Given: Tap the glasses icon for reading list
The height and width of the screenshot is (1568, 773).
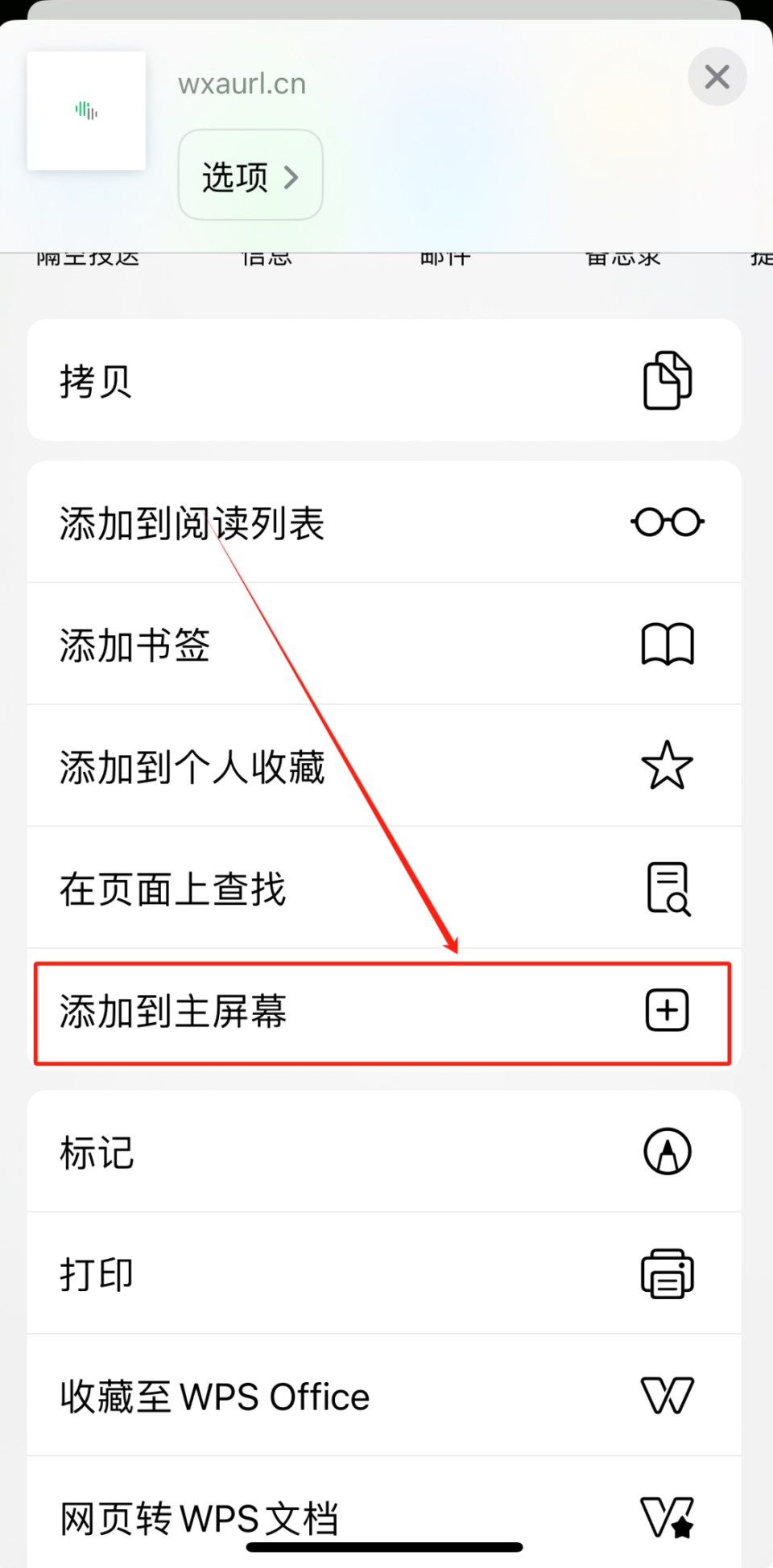Looking at the screenshot, I should tap(667, 522).
